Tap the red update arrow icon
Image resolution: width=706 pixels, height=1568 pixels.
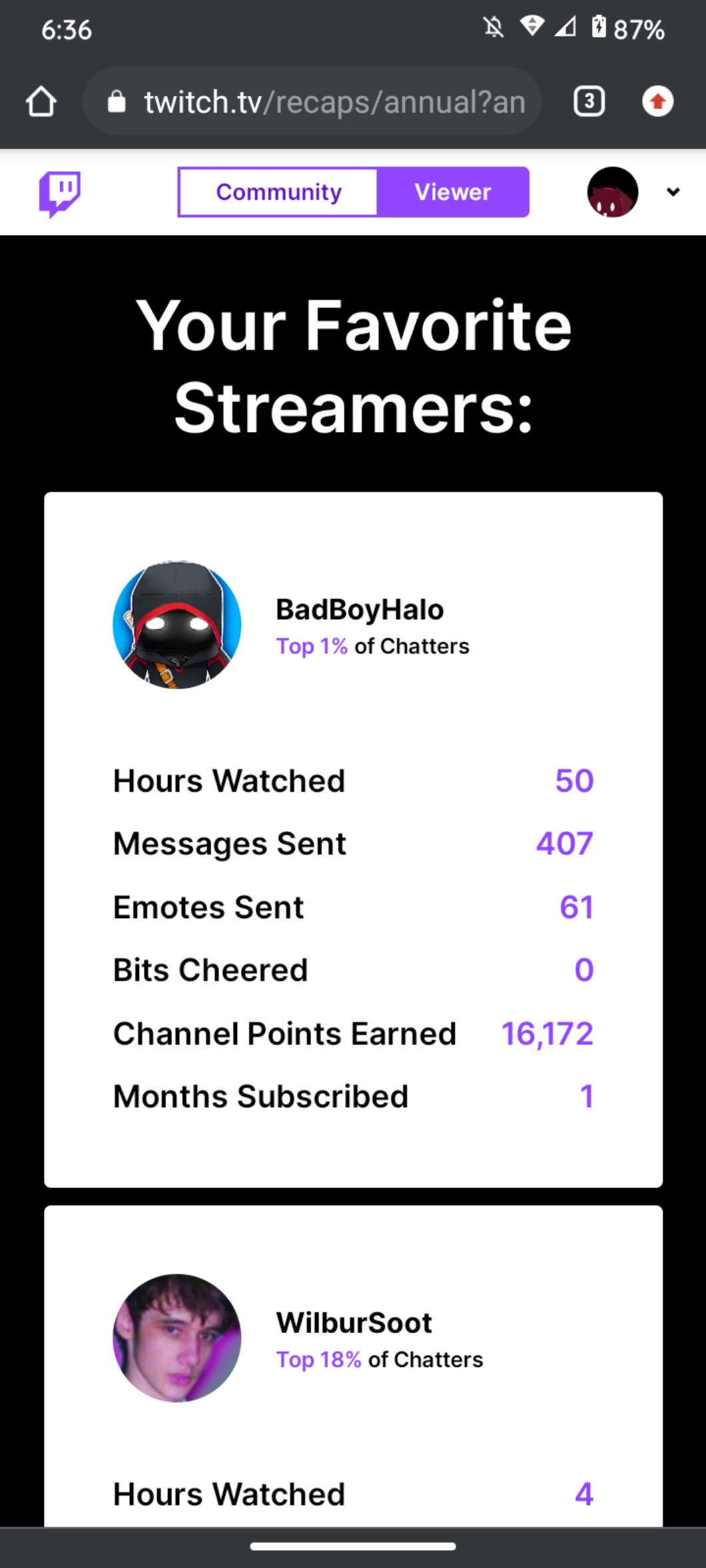[x=657, y=102]
